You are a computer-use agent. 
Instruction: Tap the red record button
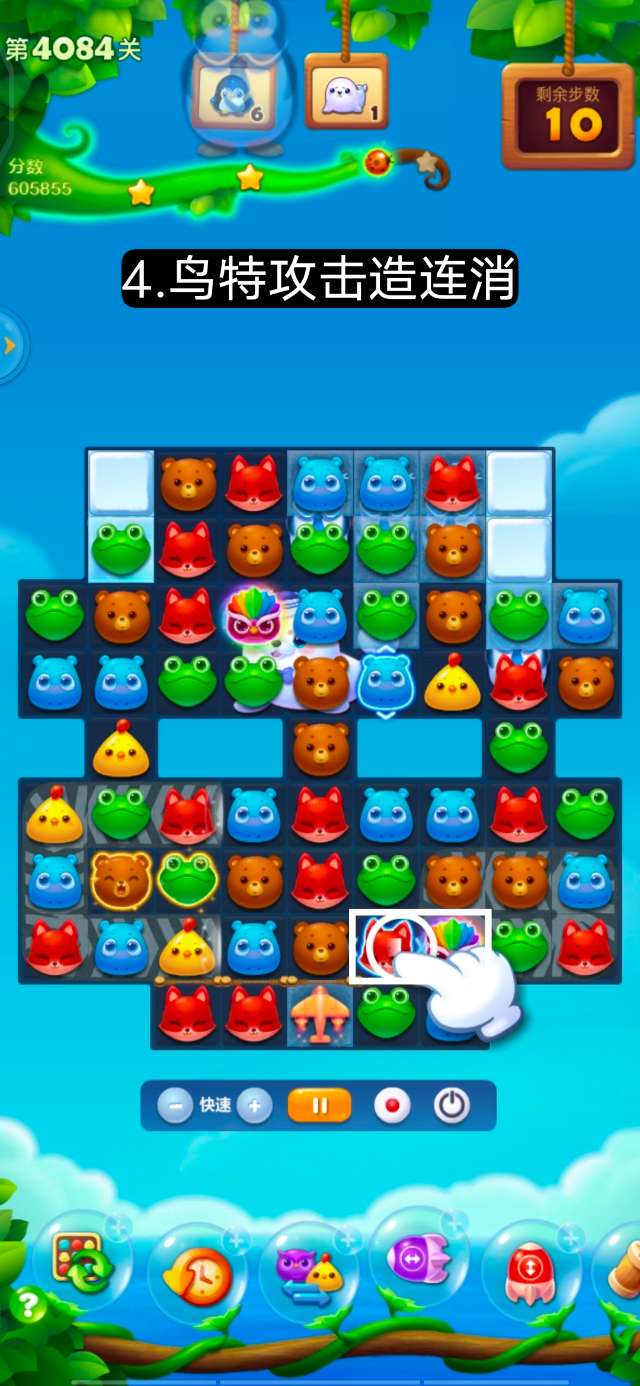tap(392, 1106)
